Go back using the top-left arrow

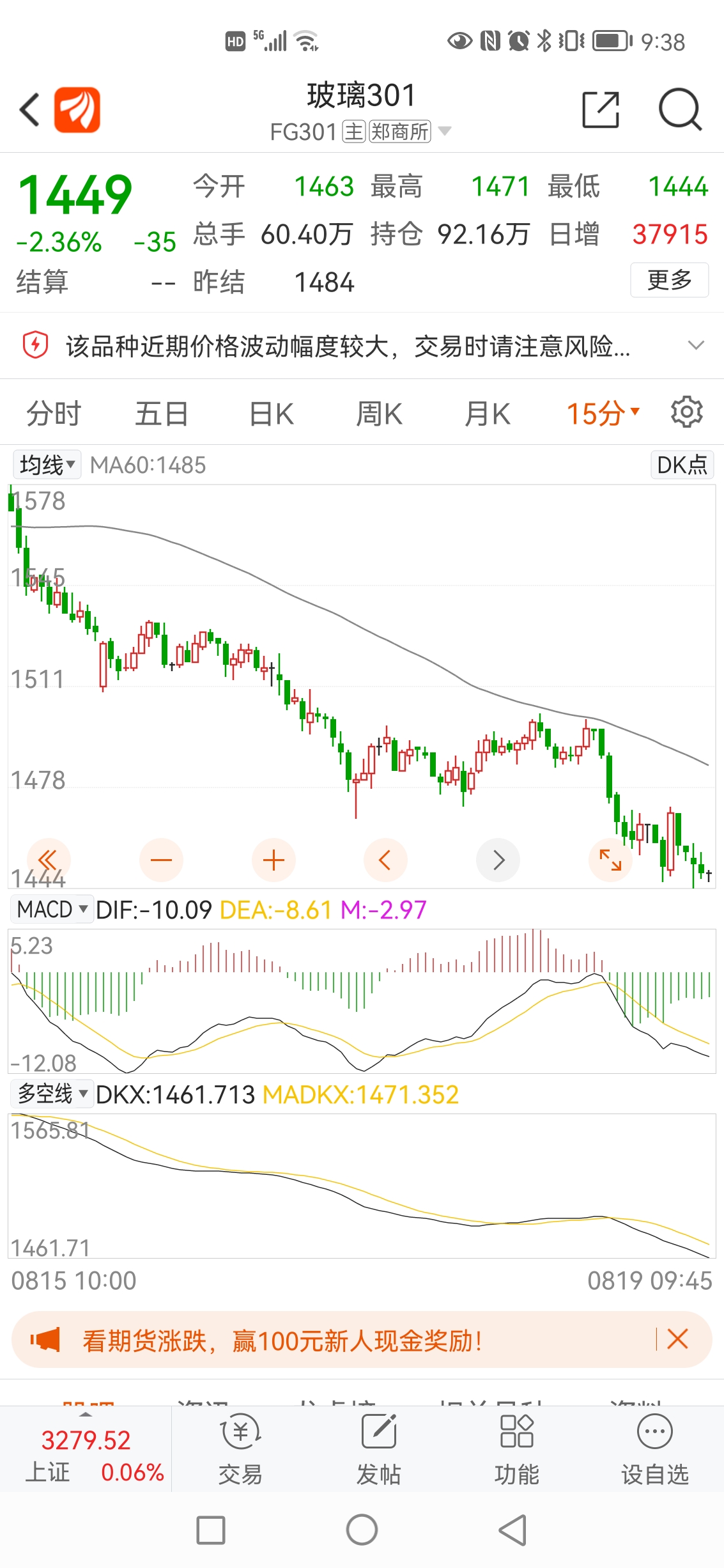pyautogui.click(x=29, y=110)
